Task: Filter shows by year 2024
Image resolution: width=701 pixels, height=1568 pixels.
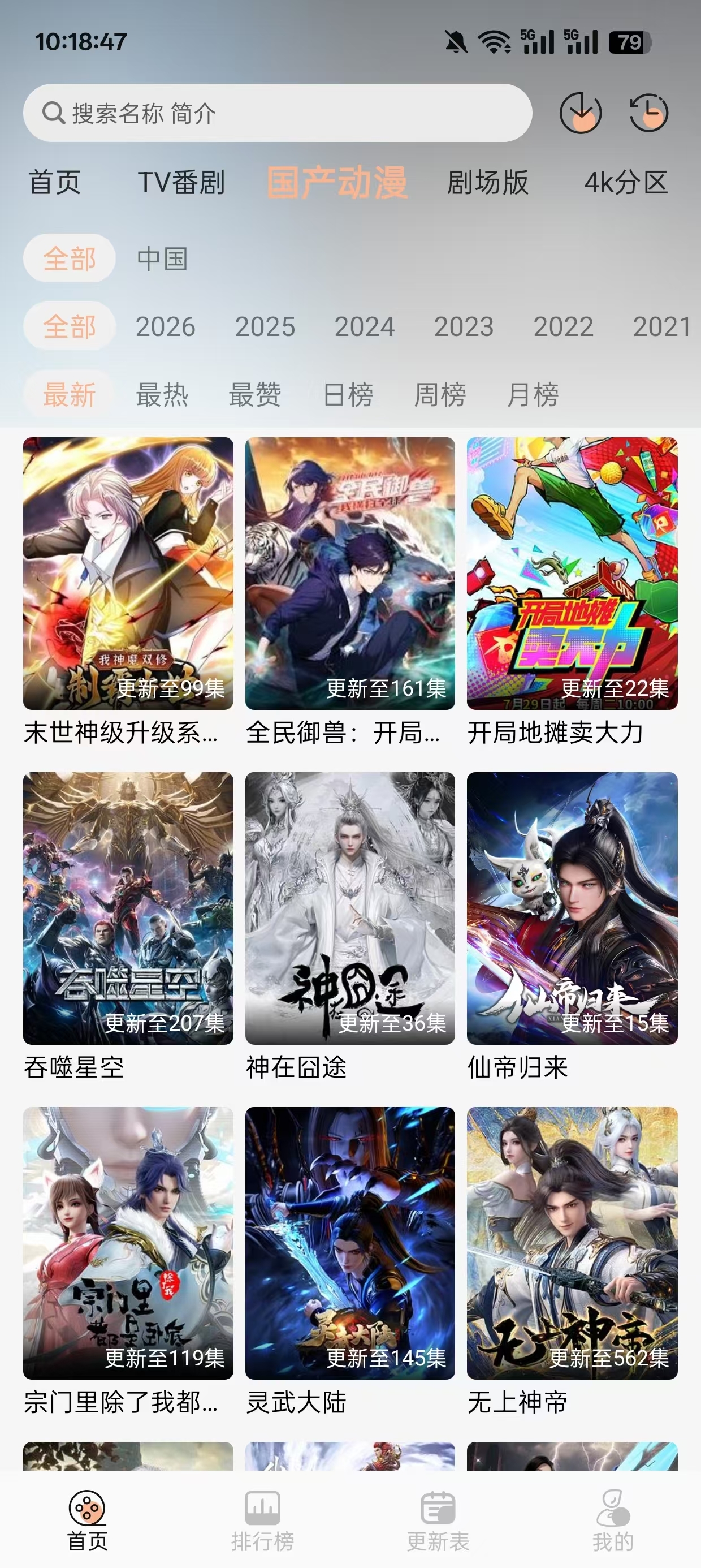Action: point(364,326)
